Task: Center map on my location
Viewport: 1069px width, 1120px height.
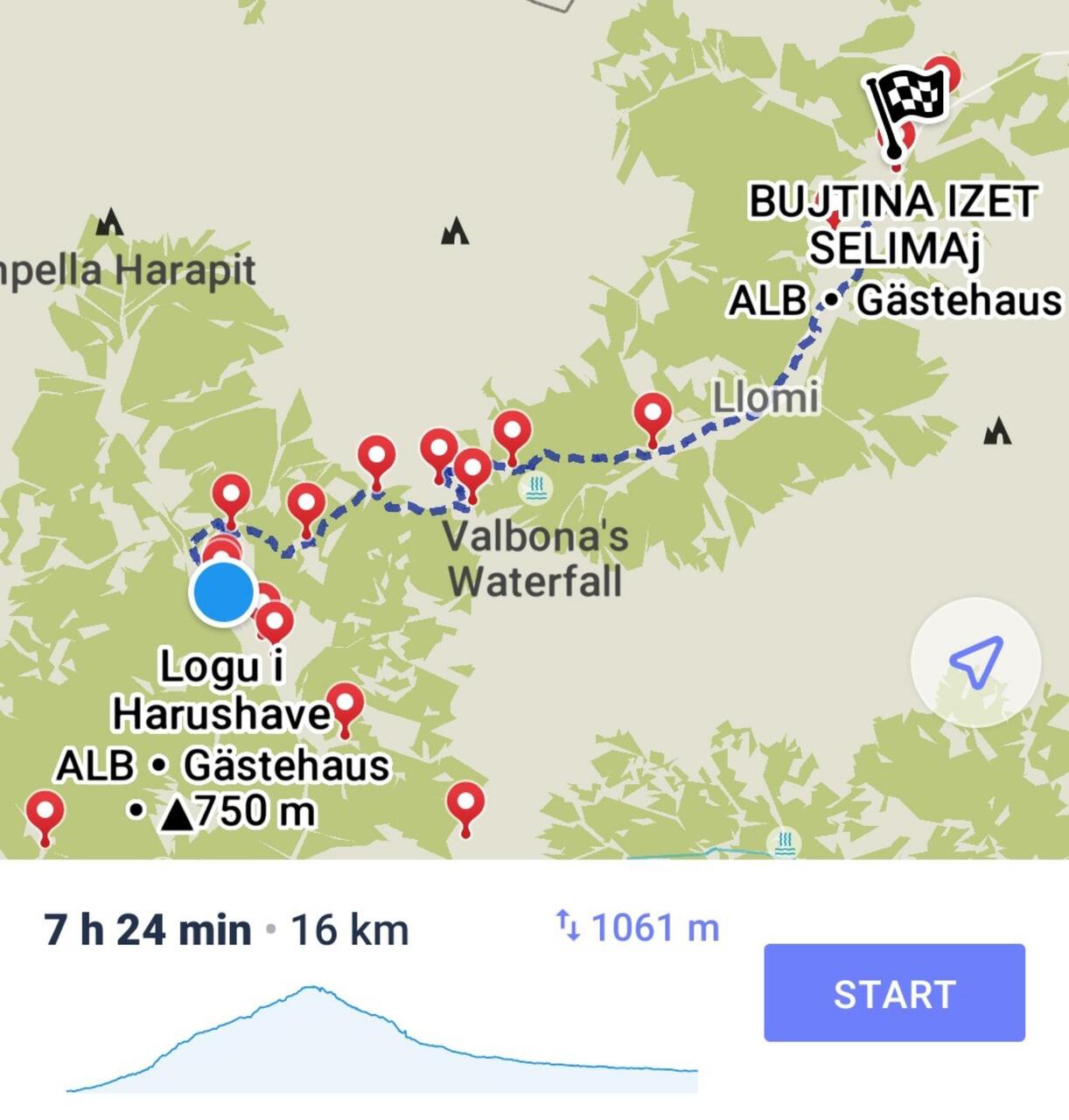Action: [x=975, y=662]
